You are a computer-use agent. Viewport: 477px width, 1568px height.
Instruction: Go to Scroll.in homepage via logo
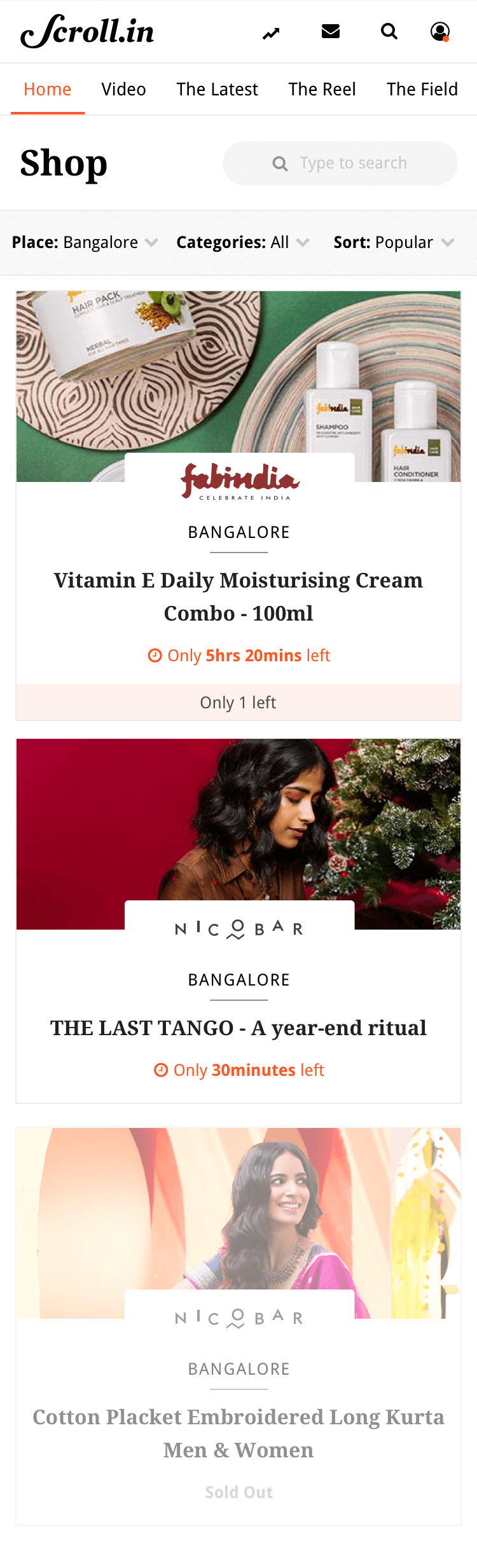87,31
